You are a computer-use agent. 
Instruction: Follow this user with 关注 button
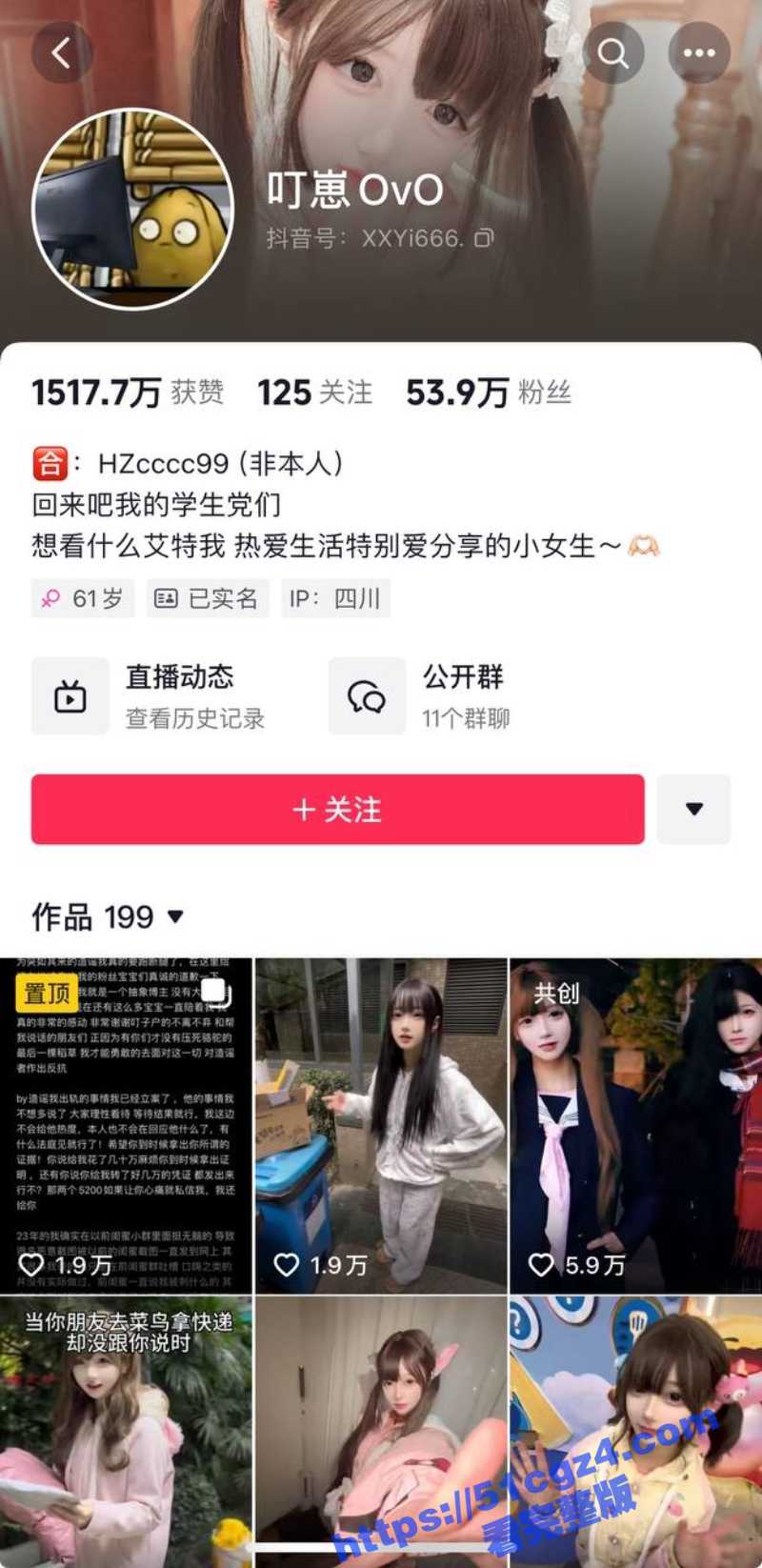[x=337, y=810]
